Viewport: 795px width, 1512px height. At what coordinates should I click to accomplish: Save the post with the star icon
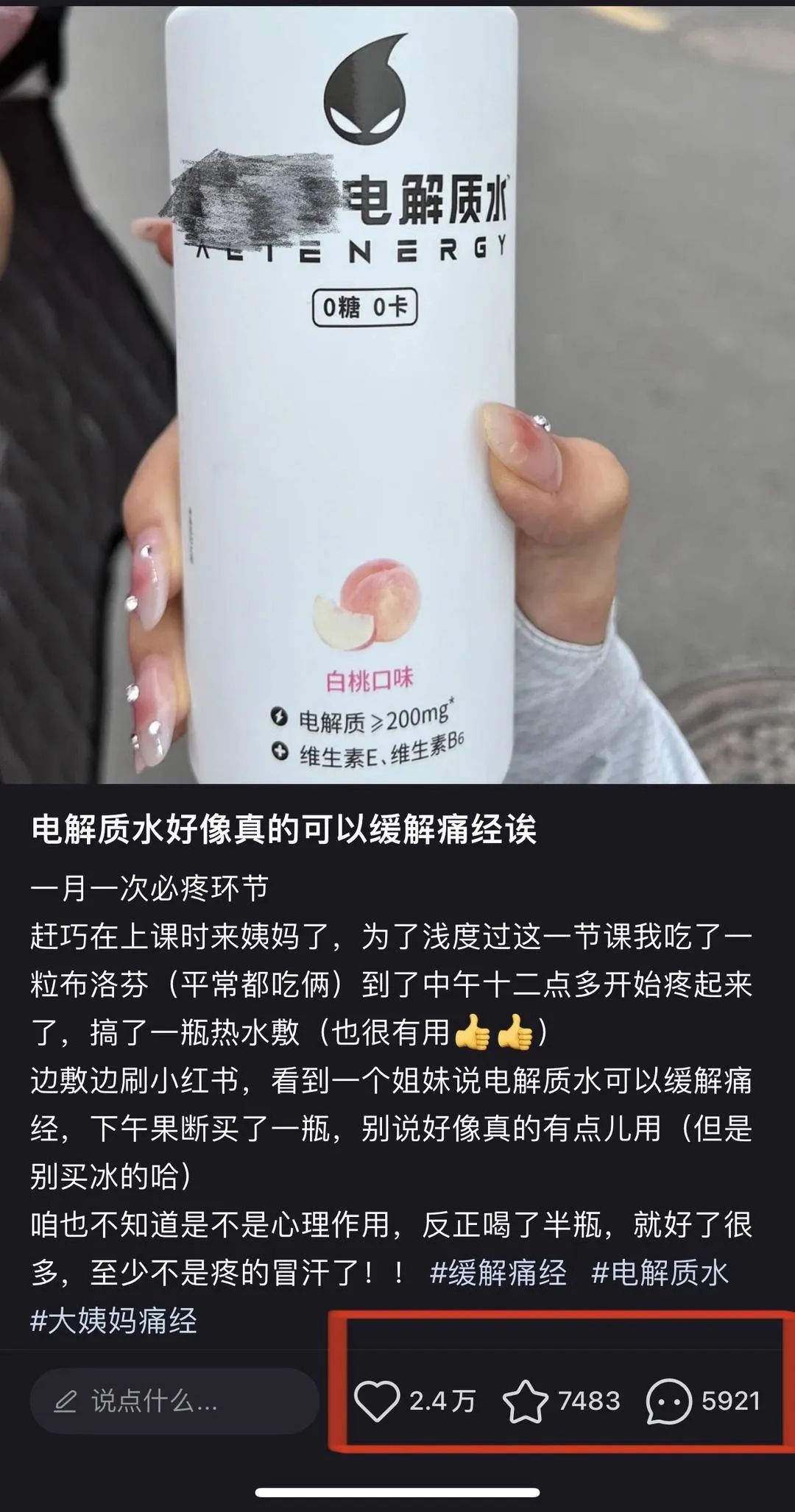click(525, 1401)
